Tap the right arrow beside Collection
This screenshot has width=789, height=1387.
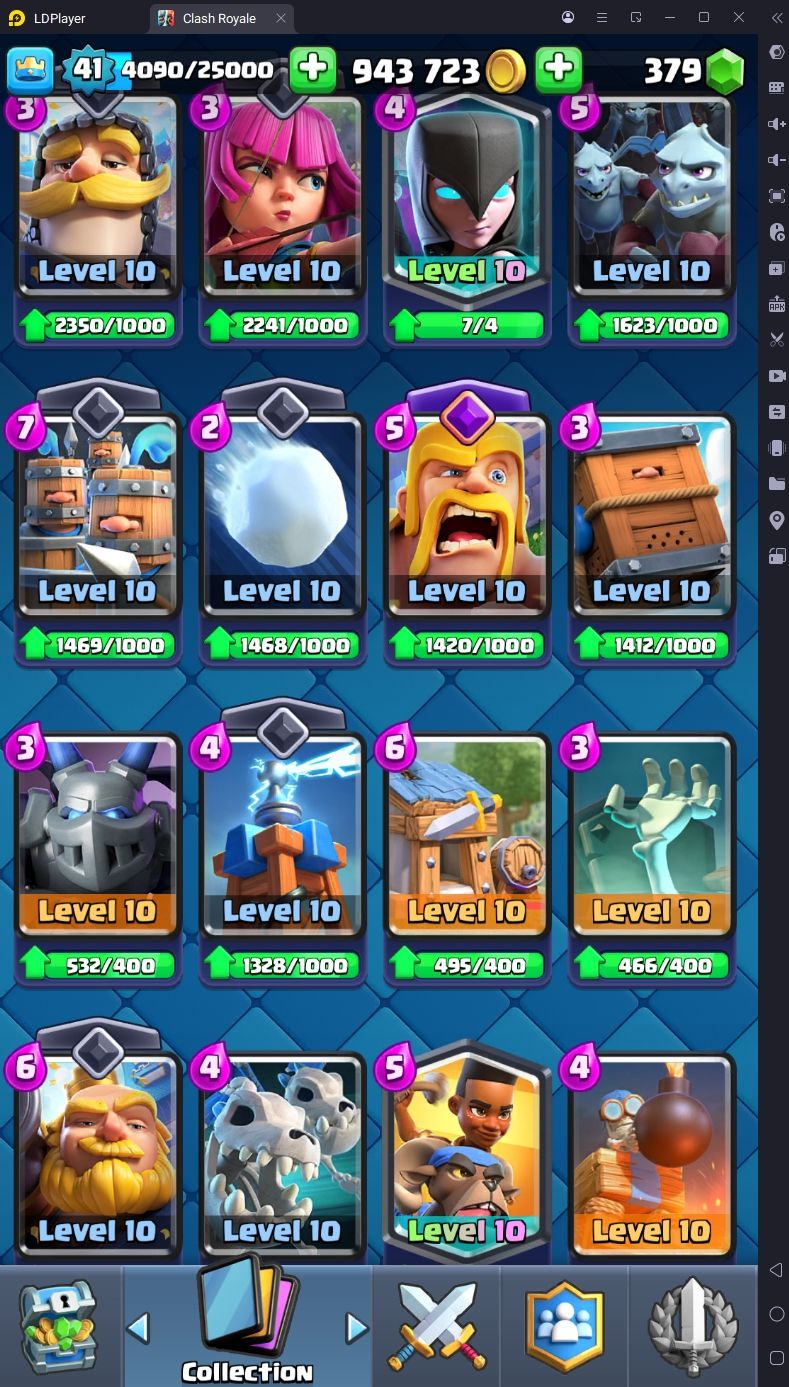tap(356, 1328)
